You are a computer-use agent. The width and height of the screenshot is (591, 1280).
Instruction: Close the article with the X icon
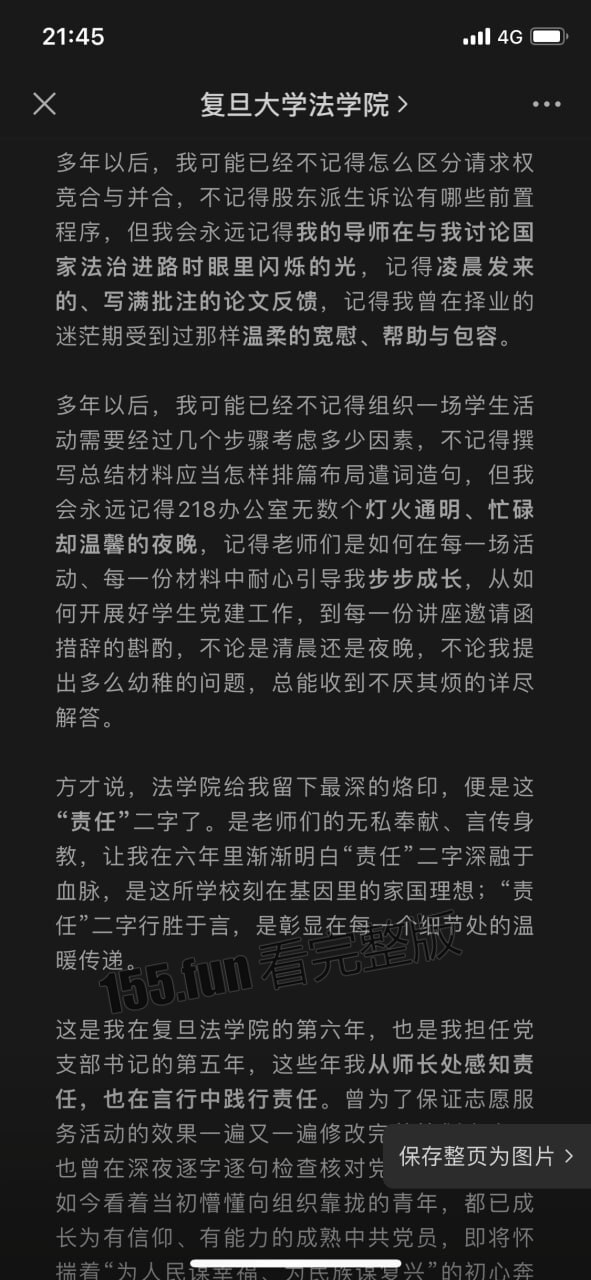pyautogui.click(x=44, y=103)
